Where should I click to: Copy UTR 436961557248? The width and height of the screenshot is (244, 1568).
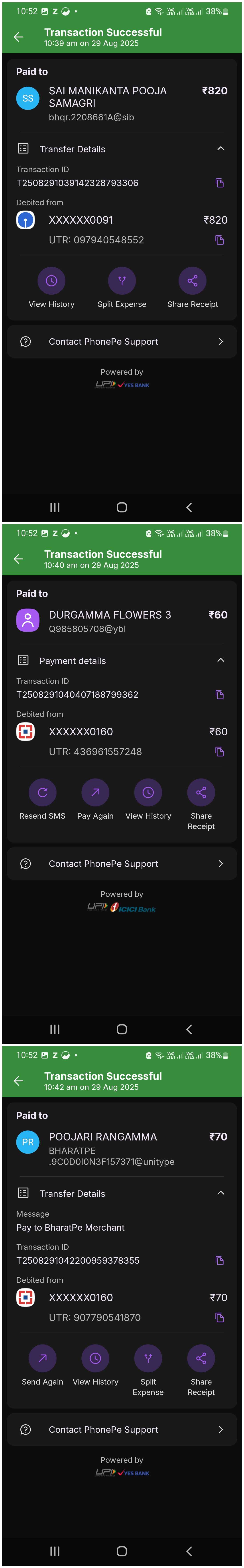pos(220,752)
